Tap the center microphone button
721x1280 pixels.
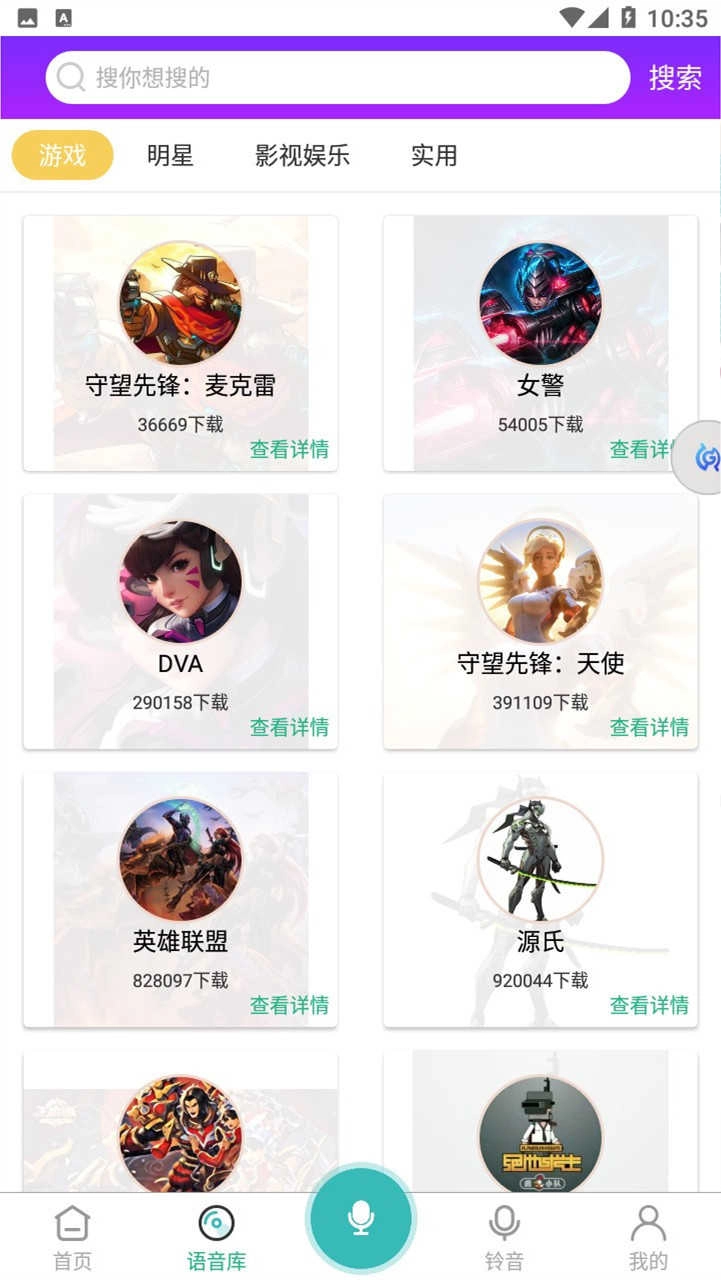(x=360, y=1217)
